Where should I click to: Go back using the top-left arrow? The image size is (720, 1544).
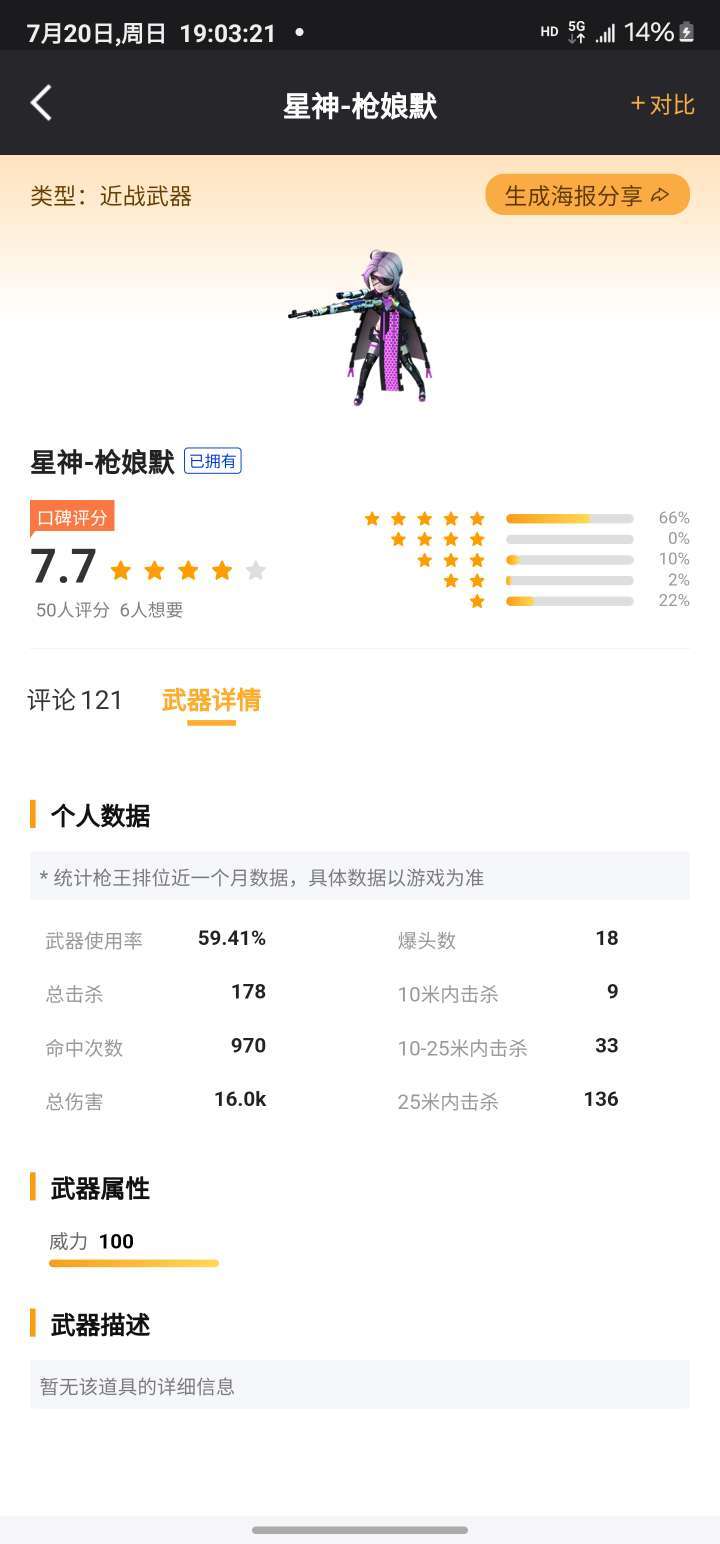click(41, 103)
